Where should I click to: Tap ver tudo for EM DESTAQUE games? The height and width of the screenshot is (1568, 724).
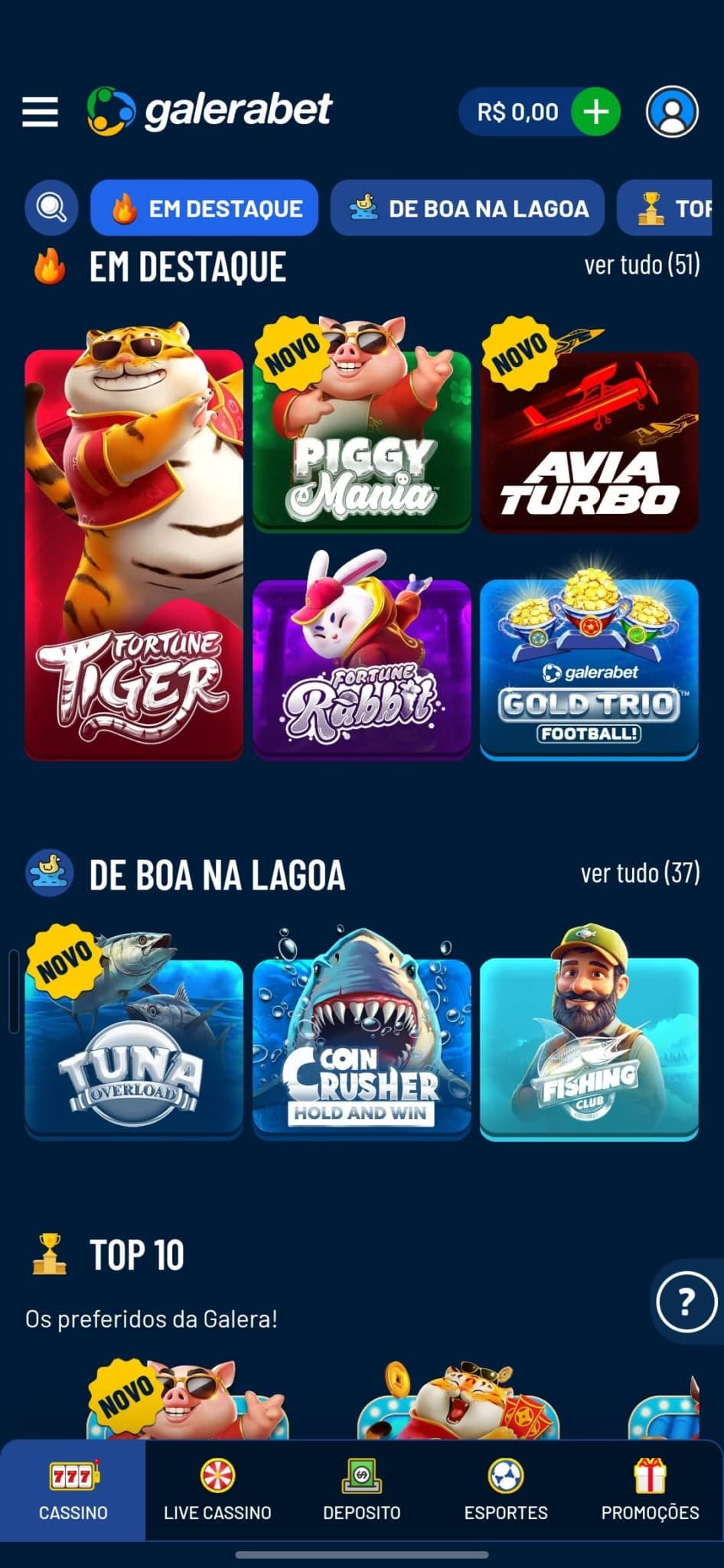click(x=644, y=266)
